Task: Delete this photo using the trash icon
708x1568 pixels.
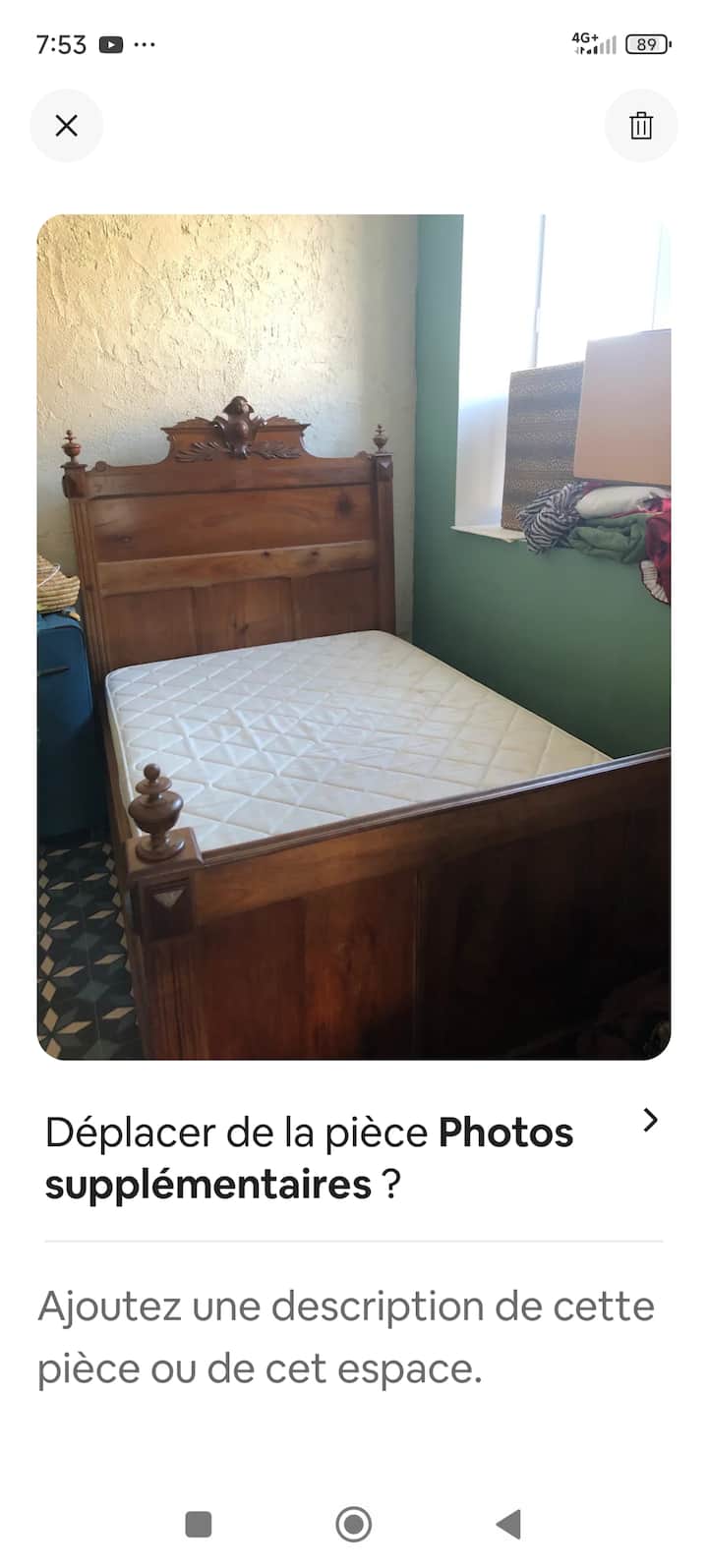Action: (x=641, y=126)
